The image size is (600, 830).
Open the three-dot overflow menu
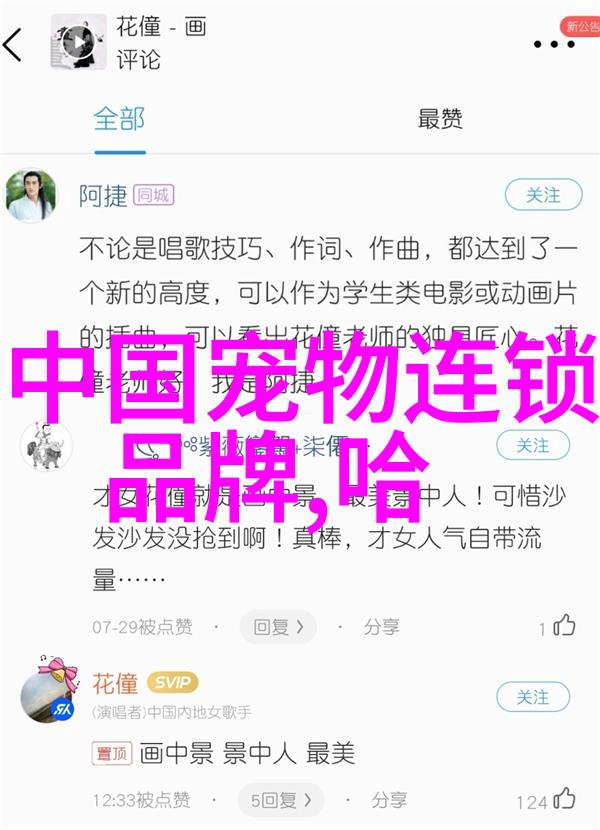click(x=553, y=44)
